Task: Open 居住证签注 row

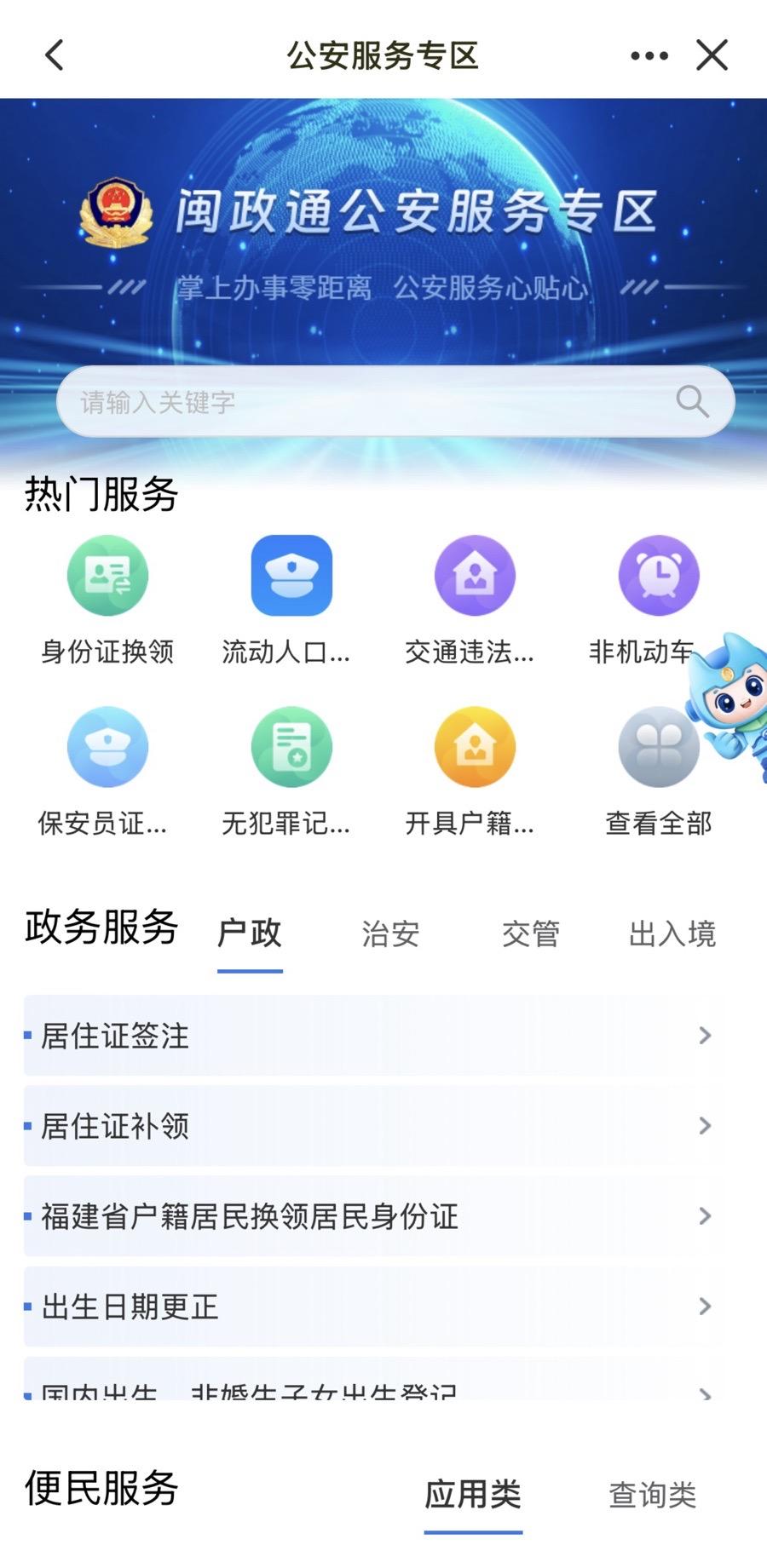Action: tap(375, 1035)
